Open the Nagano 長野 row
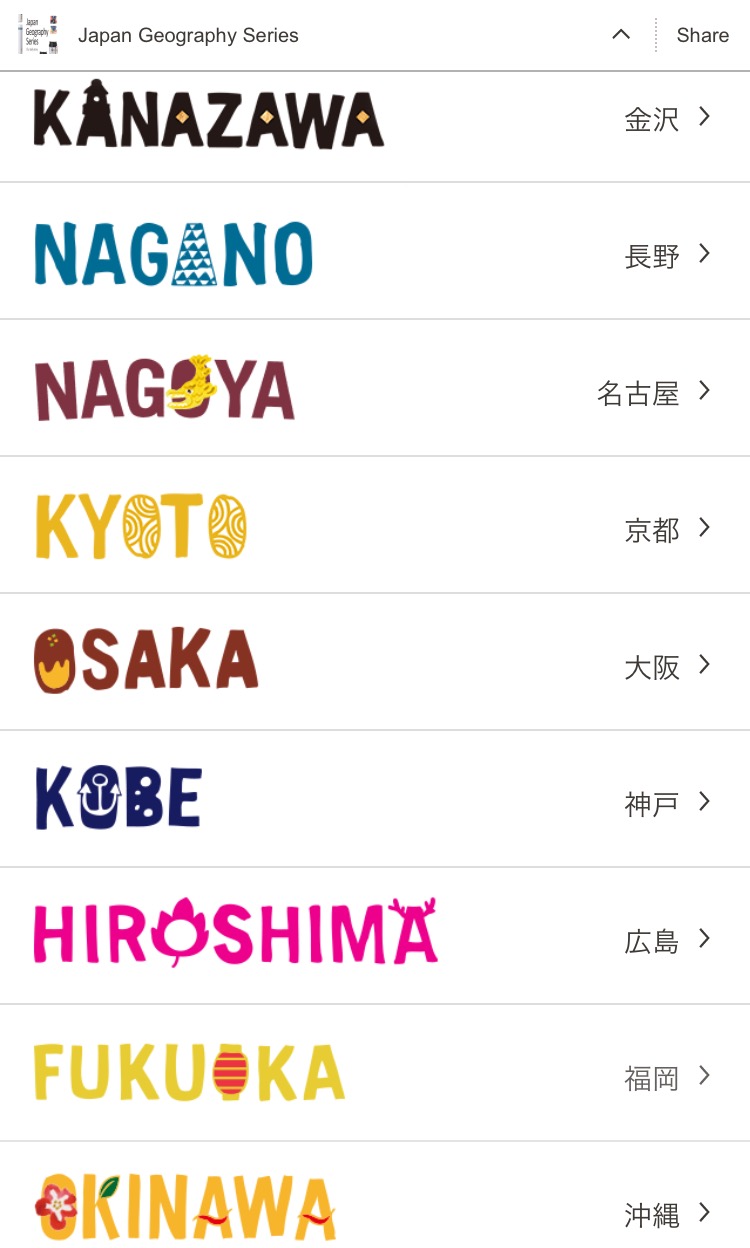The image size is (750, 1248). [x=375, y=251]
